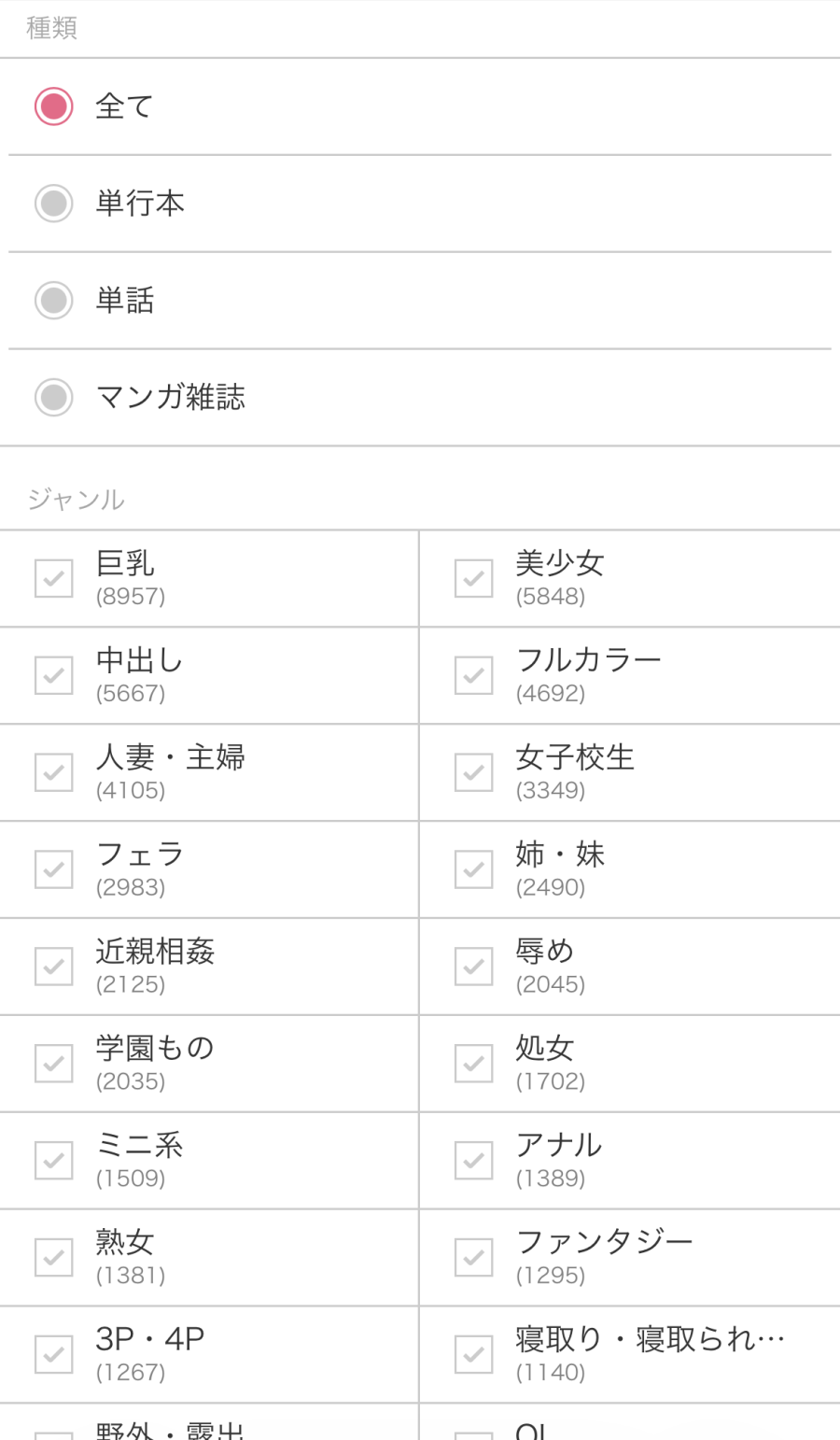Choose 単話 under 種類
Viewport: 840px width, 1440px height.
tap(53, 300)
